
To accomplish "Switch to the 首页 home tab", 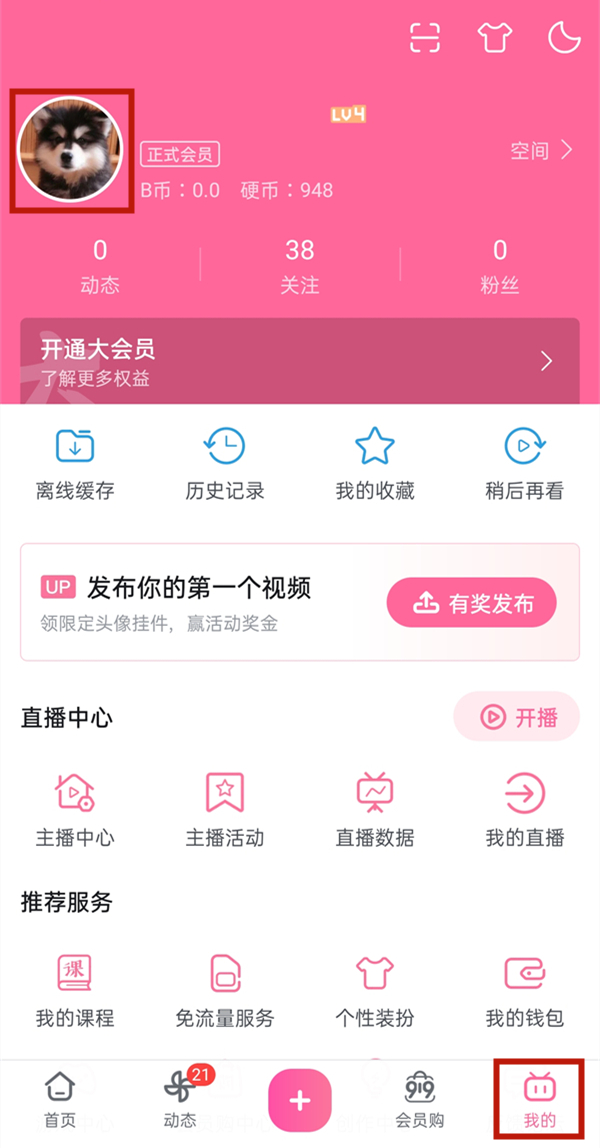I will (60, 1100).
